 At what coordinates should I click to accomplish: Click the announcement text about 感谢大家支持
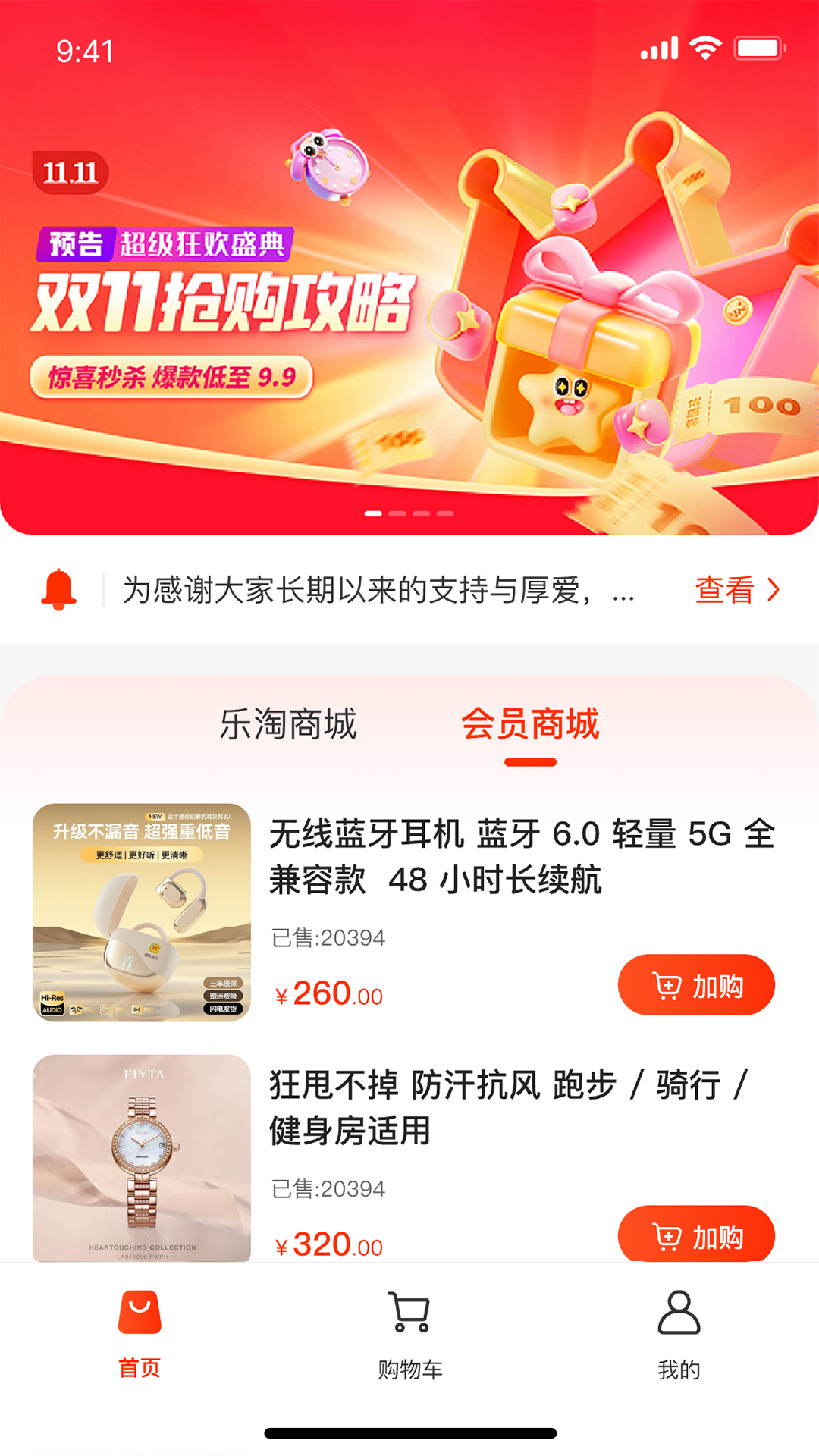point(375,593)
